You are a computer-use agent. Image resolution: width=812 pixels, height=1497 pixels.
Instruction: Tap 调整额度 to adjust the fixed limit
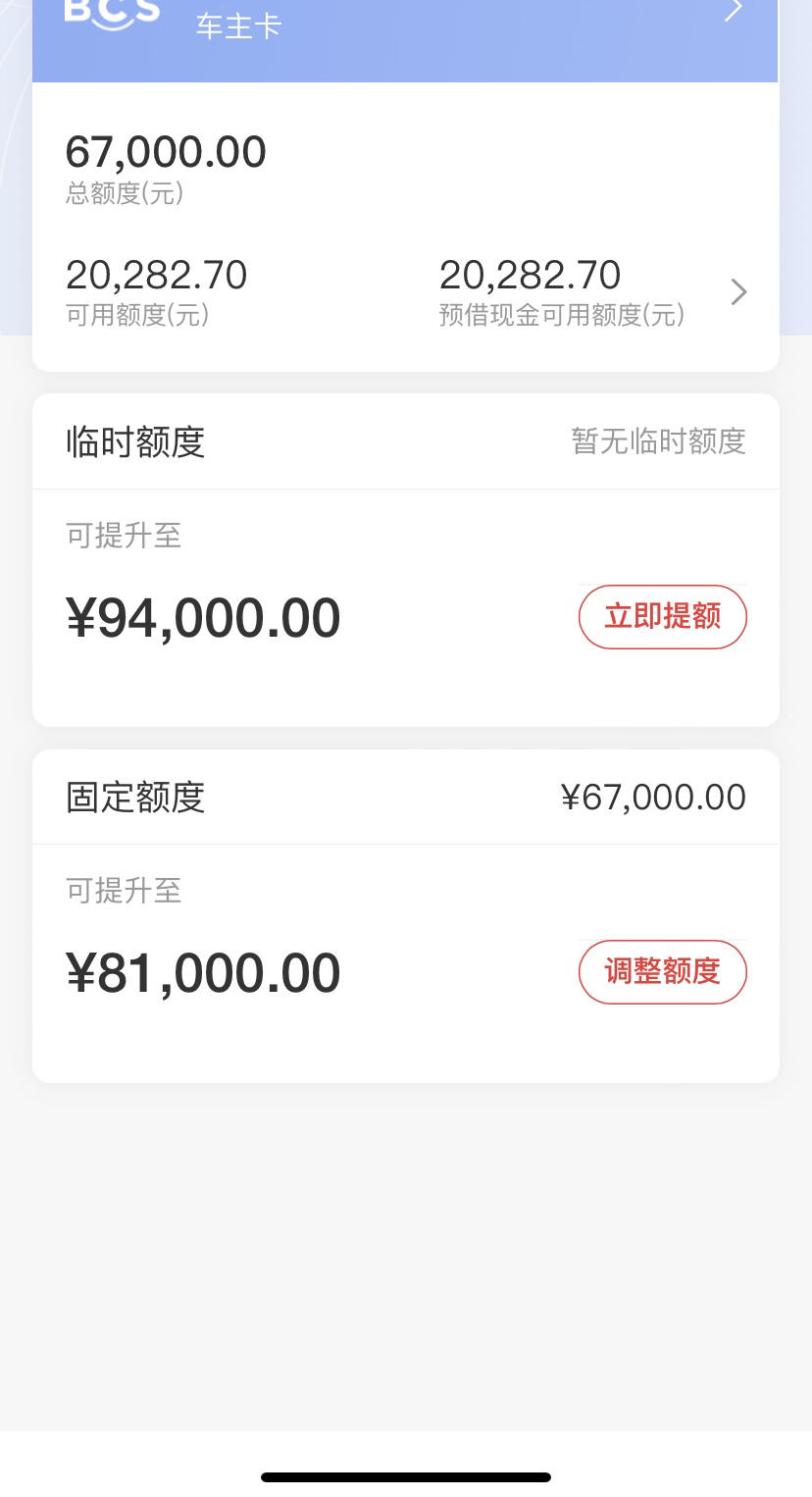click(x=663, y=972)
